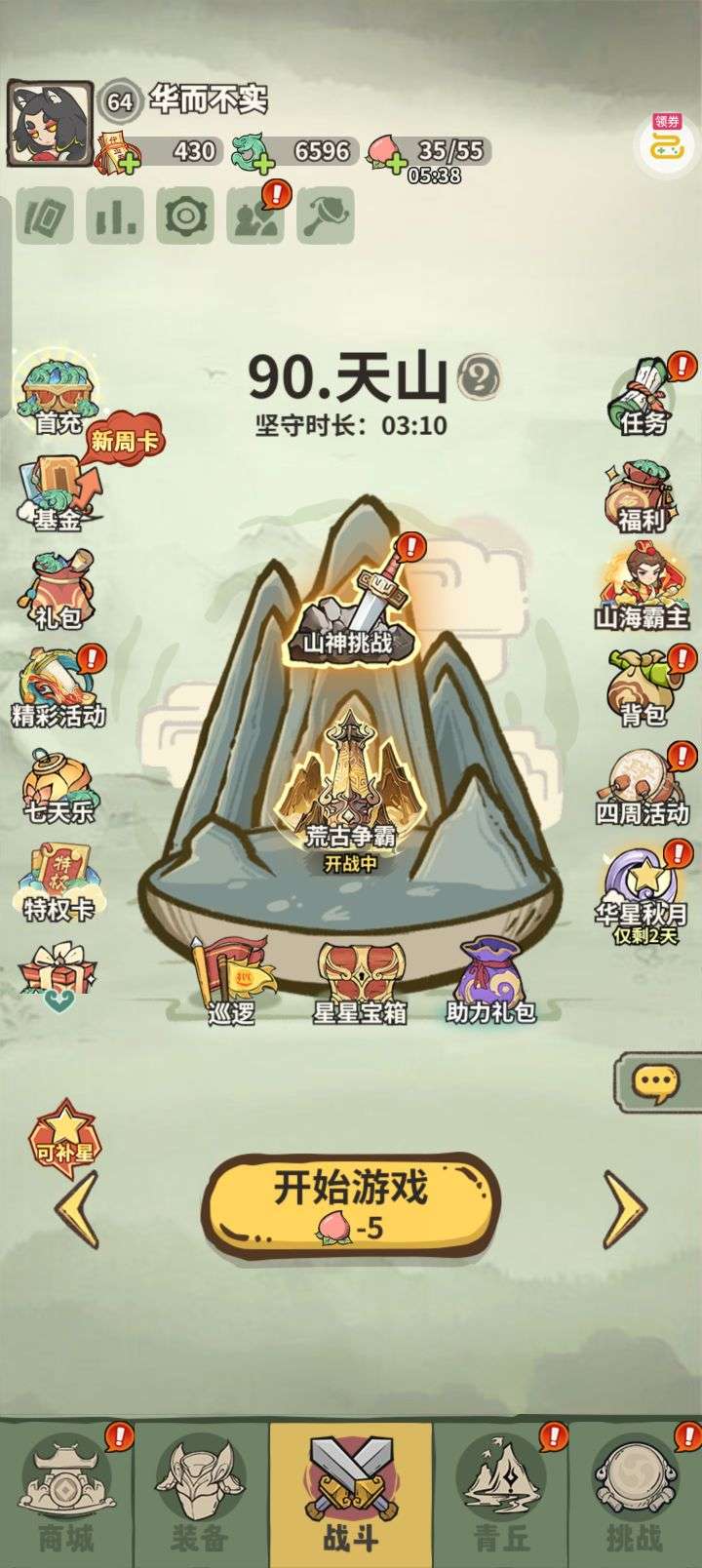Switch to the 青丘 tab
Viewport: 702px width, 1568px height.
tap(502, 1494)
